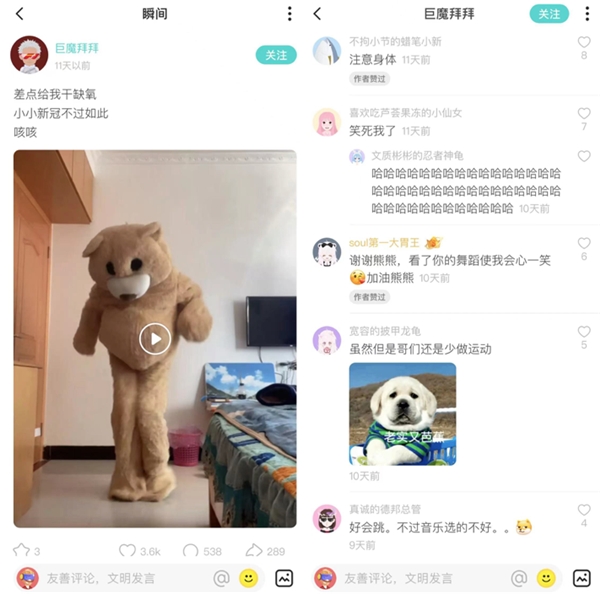Go back from the 瞬间 post screen
The image size is (600, 594).
coord(19,14)
